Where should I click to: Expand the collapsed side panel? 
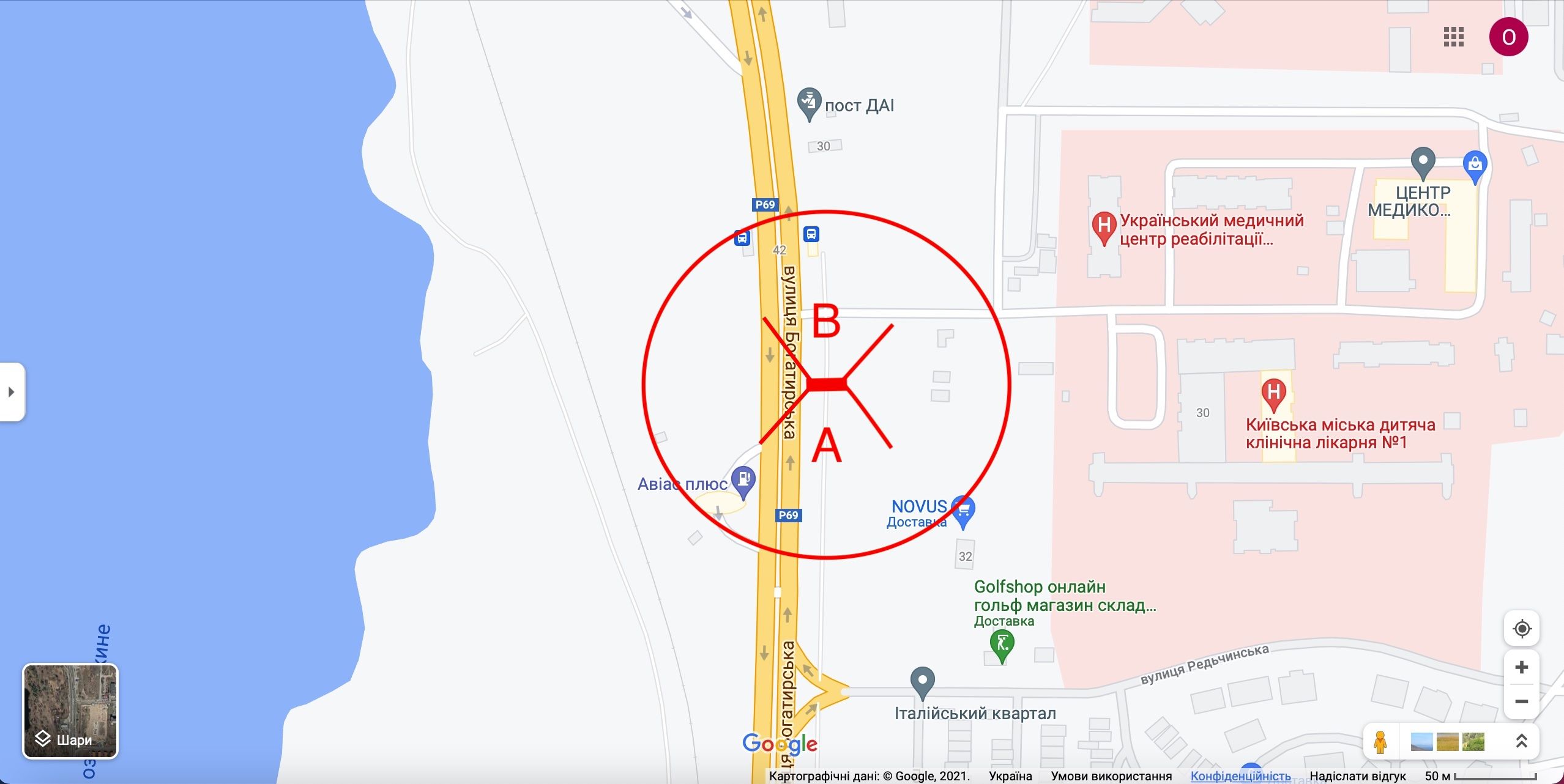[x=12, y=392]
